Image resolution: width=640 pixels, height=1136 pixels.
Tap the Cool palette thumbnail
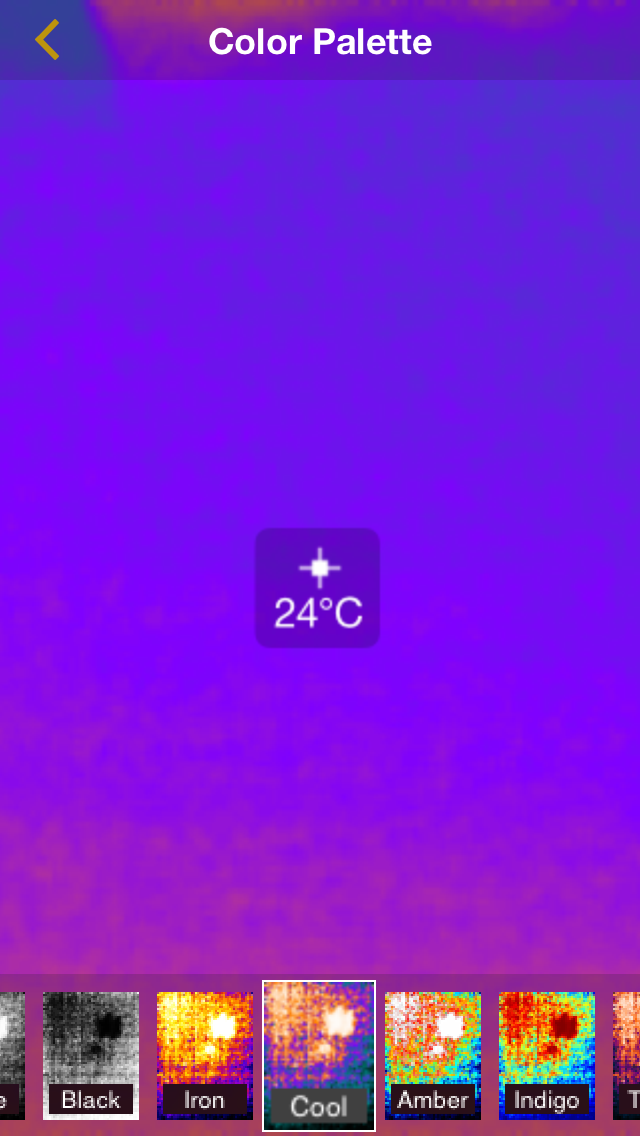[x=319, y=1056]
